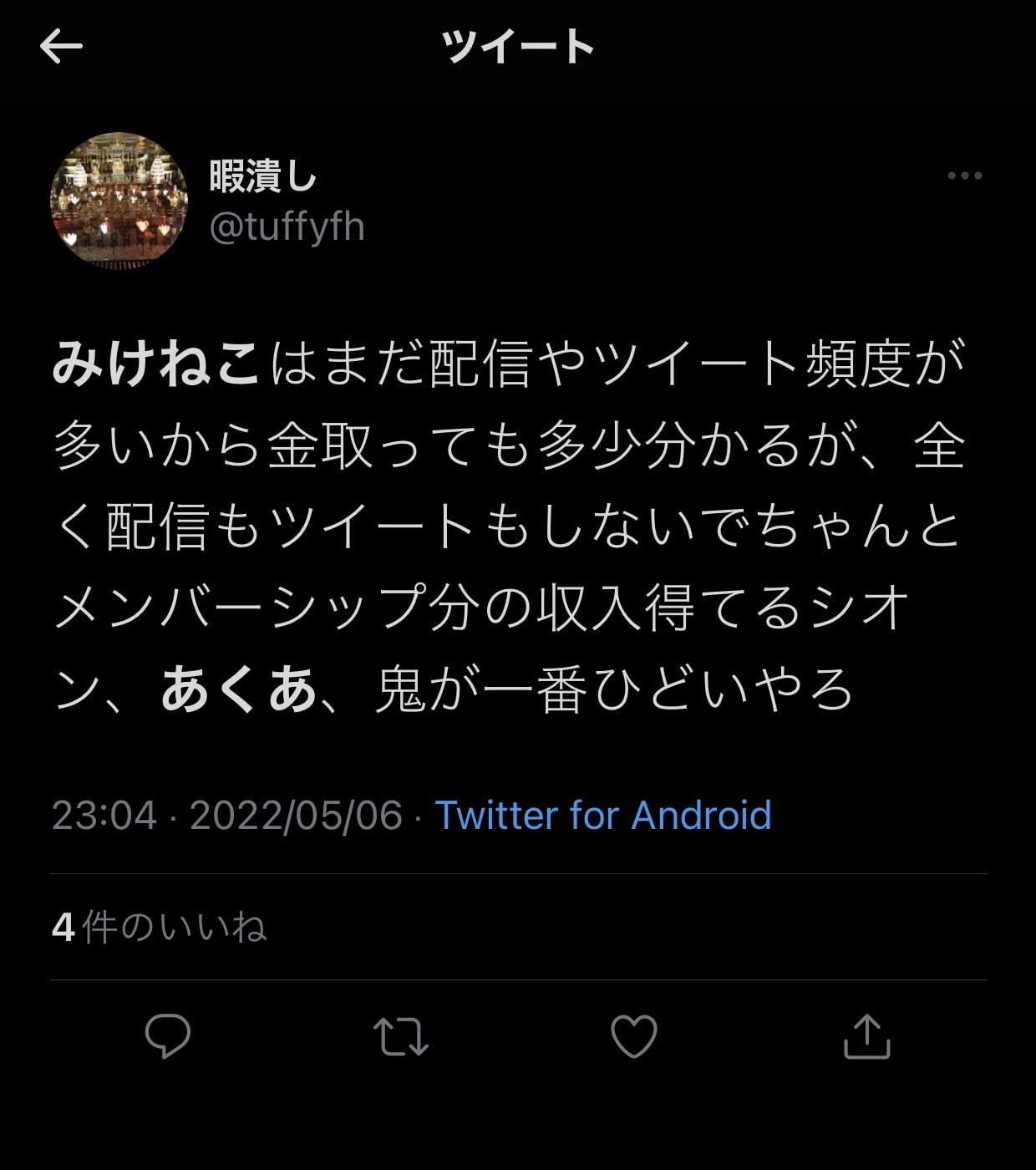Retweet this tweet
The height and width of the screenshot is (1170, 1036).
401,1036
